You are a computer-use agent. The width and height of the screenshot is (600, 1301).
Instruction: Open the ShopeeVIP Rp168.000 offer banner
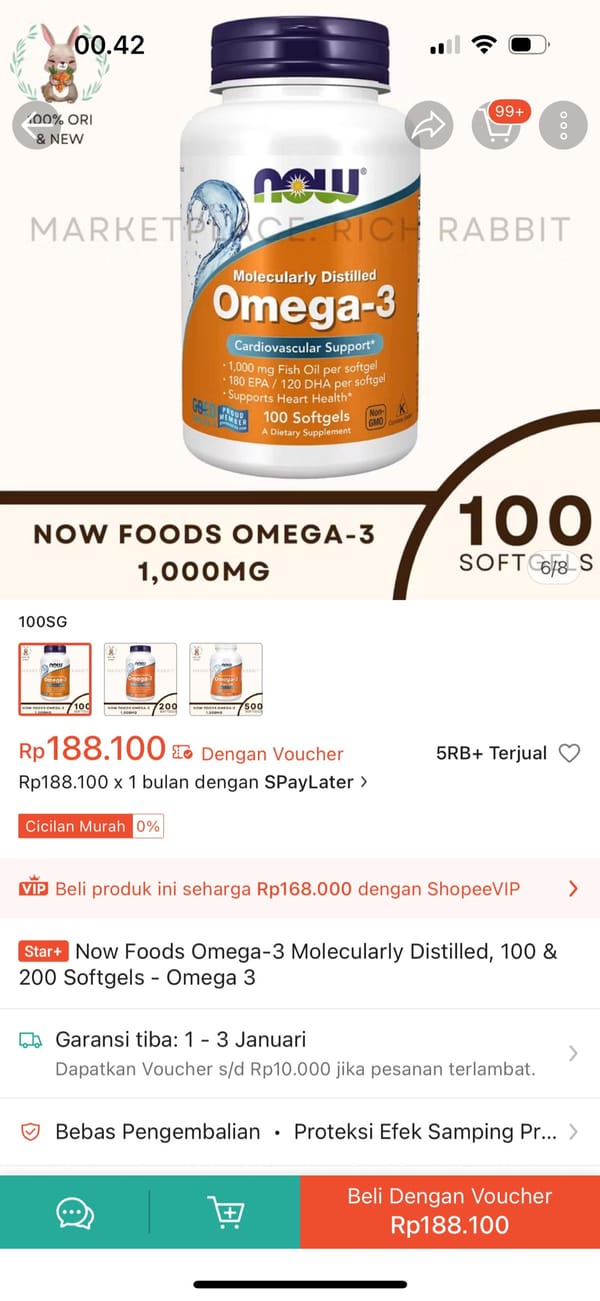pyautogui.click(x=300, y=888)
